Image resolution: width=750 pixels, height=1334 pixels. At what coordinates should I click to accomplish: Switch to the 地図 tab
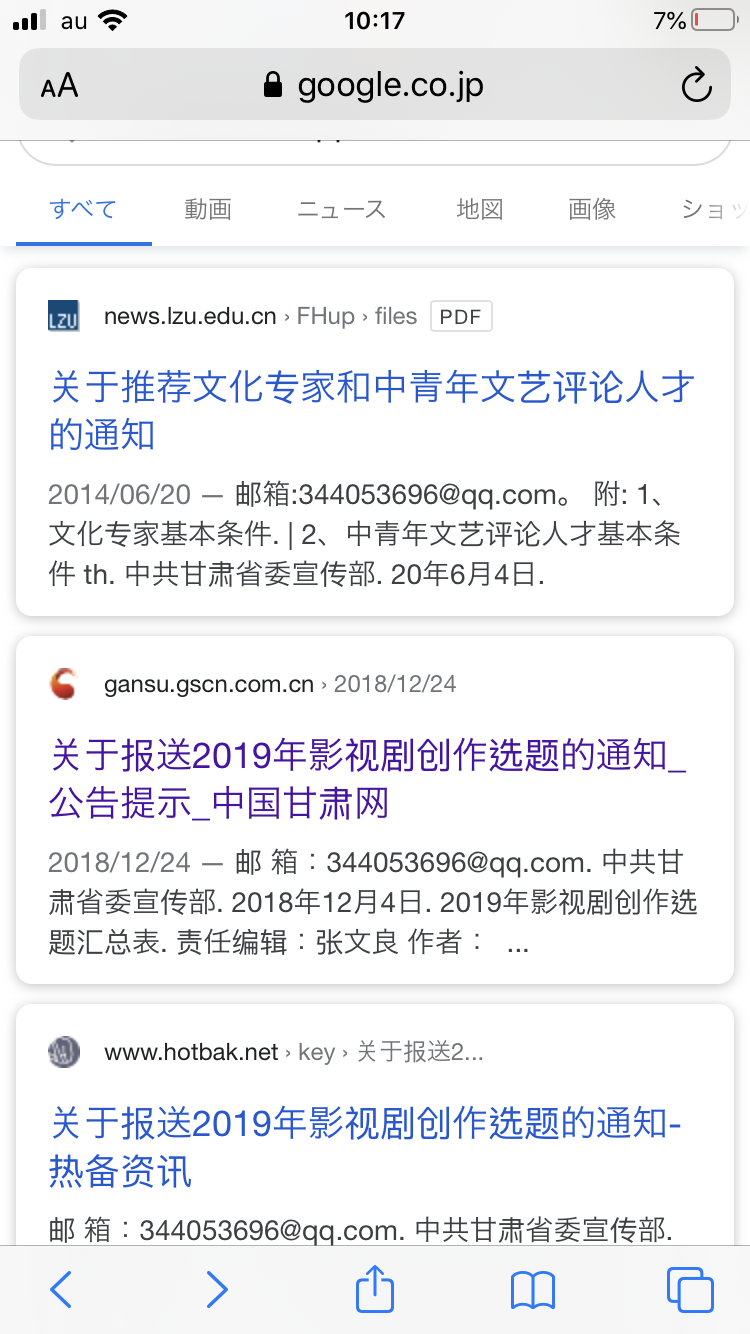coord(480,209)
